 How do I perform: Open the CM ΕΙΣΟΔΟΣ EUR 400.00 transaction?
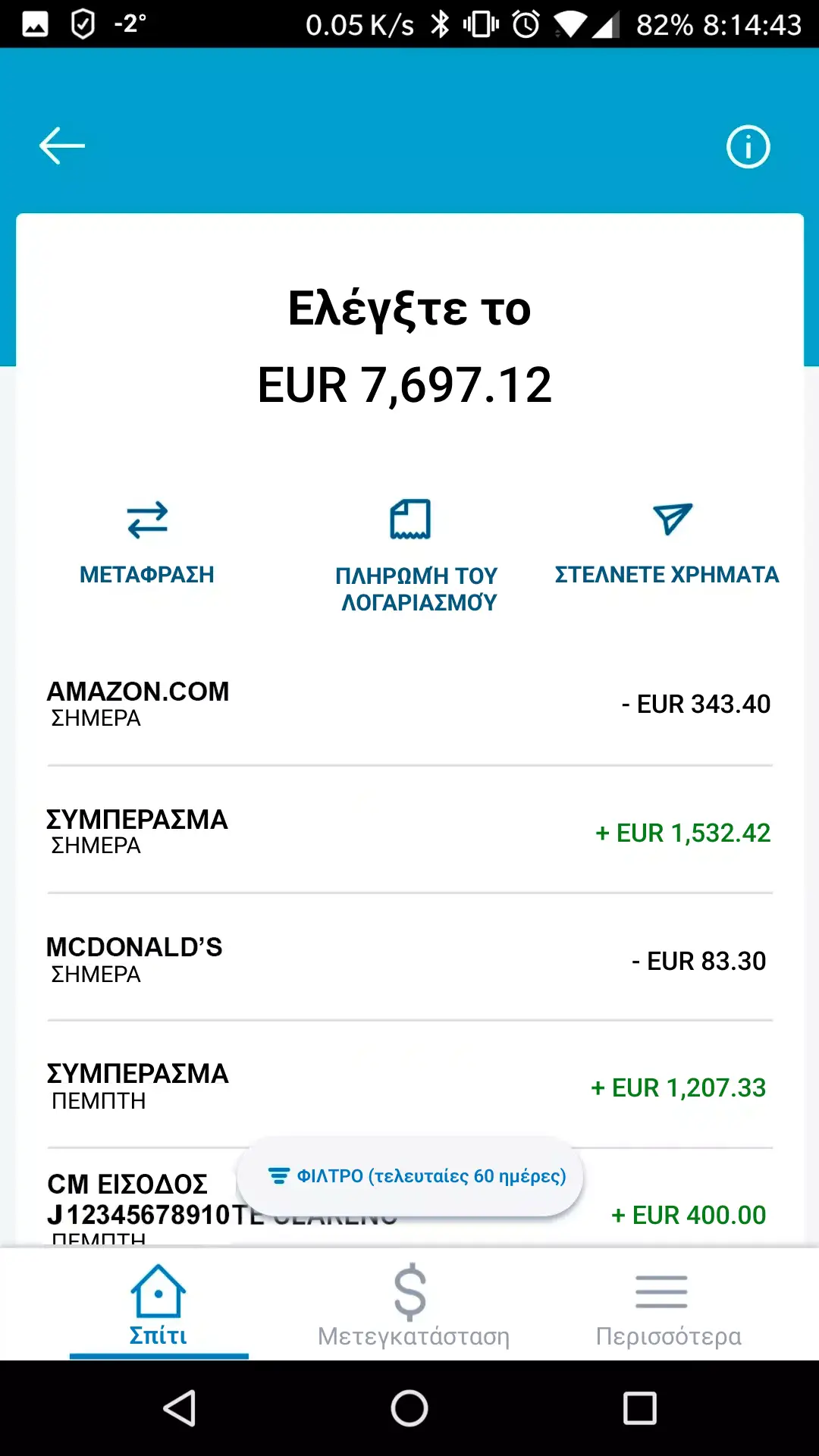(682, 1215)
